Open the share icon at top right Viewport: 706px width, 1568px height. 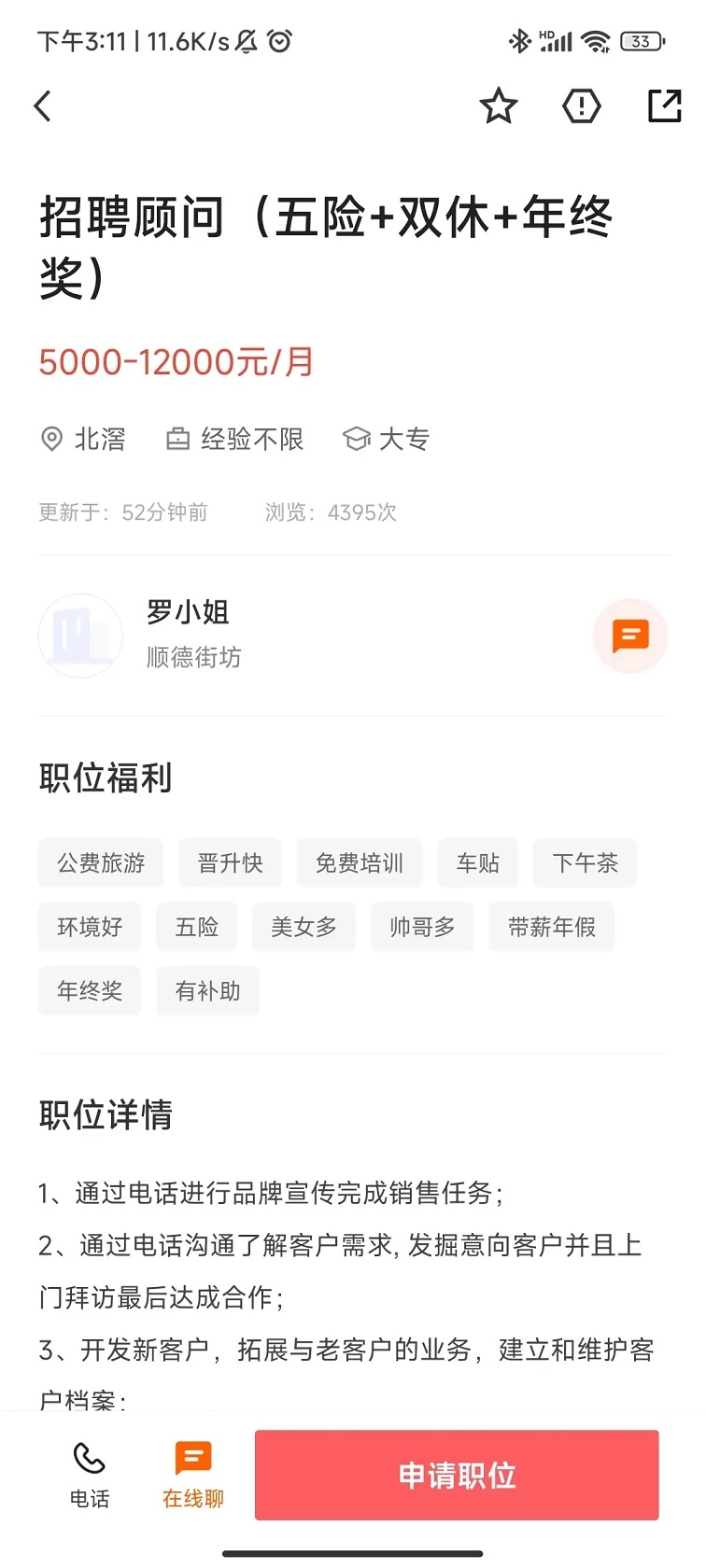coord(664,105)
